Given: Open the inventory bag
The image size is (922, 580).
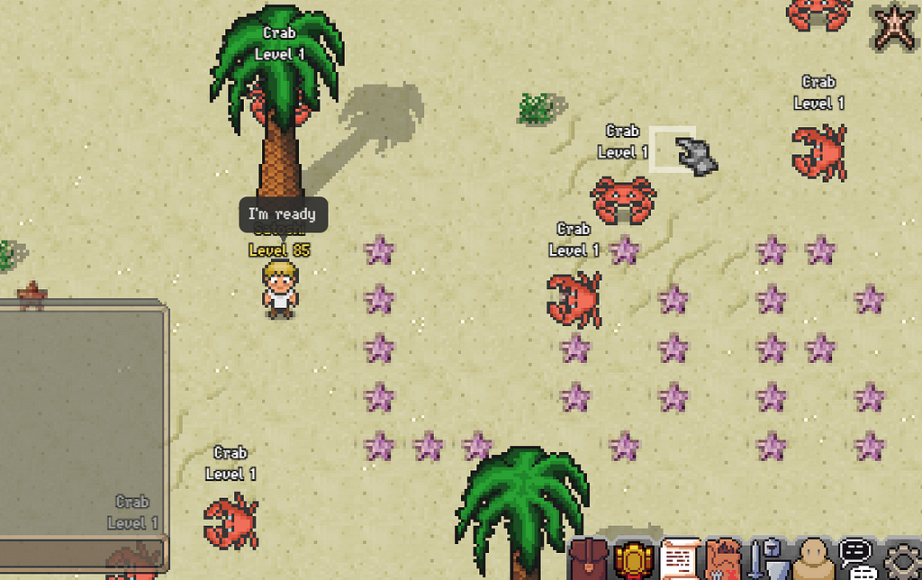Looking at the screenshot, I should tap(589, 559).
